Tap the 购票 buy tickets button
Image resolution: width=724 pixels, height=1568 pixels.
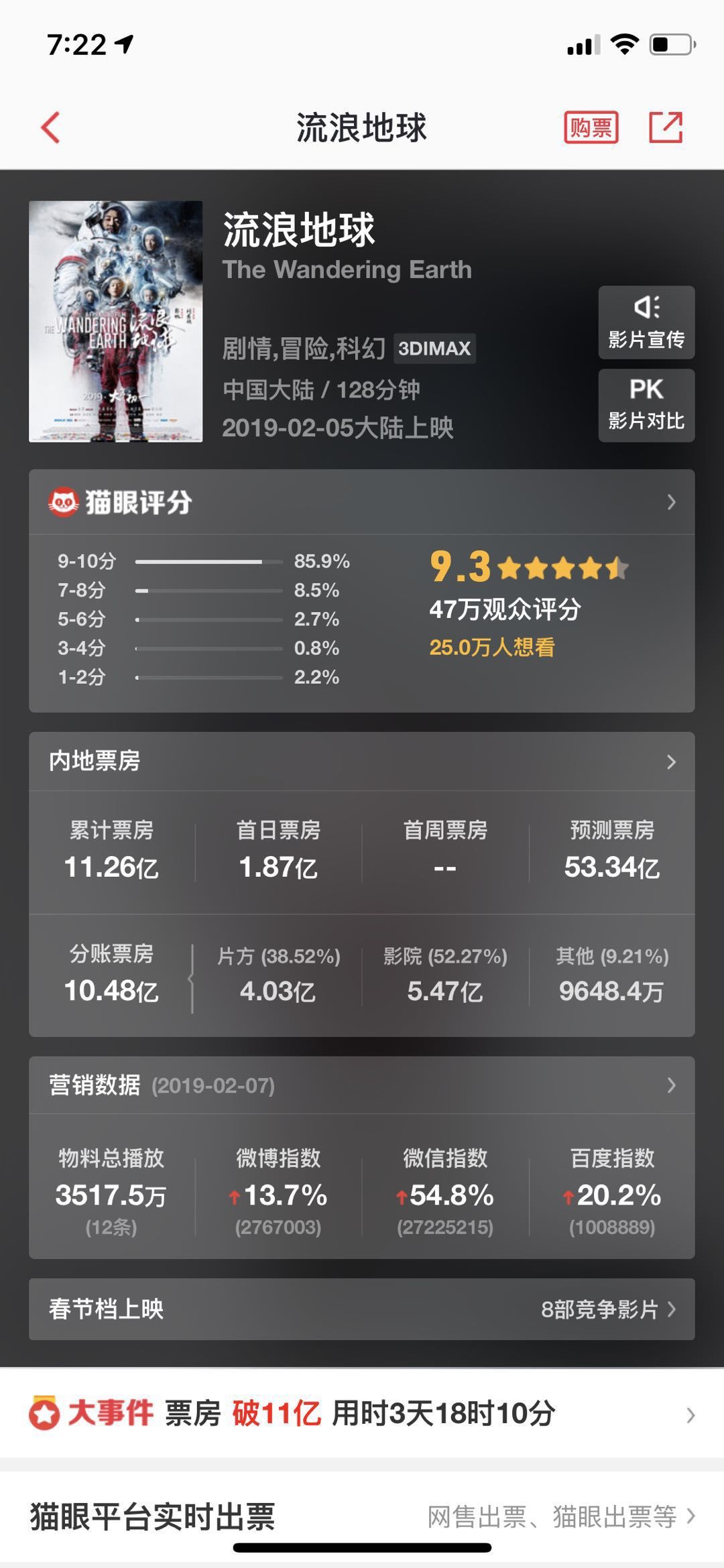591,127
